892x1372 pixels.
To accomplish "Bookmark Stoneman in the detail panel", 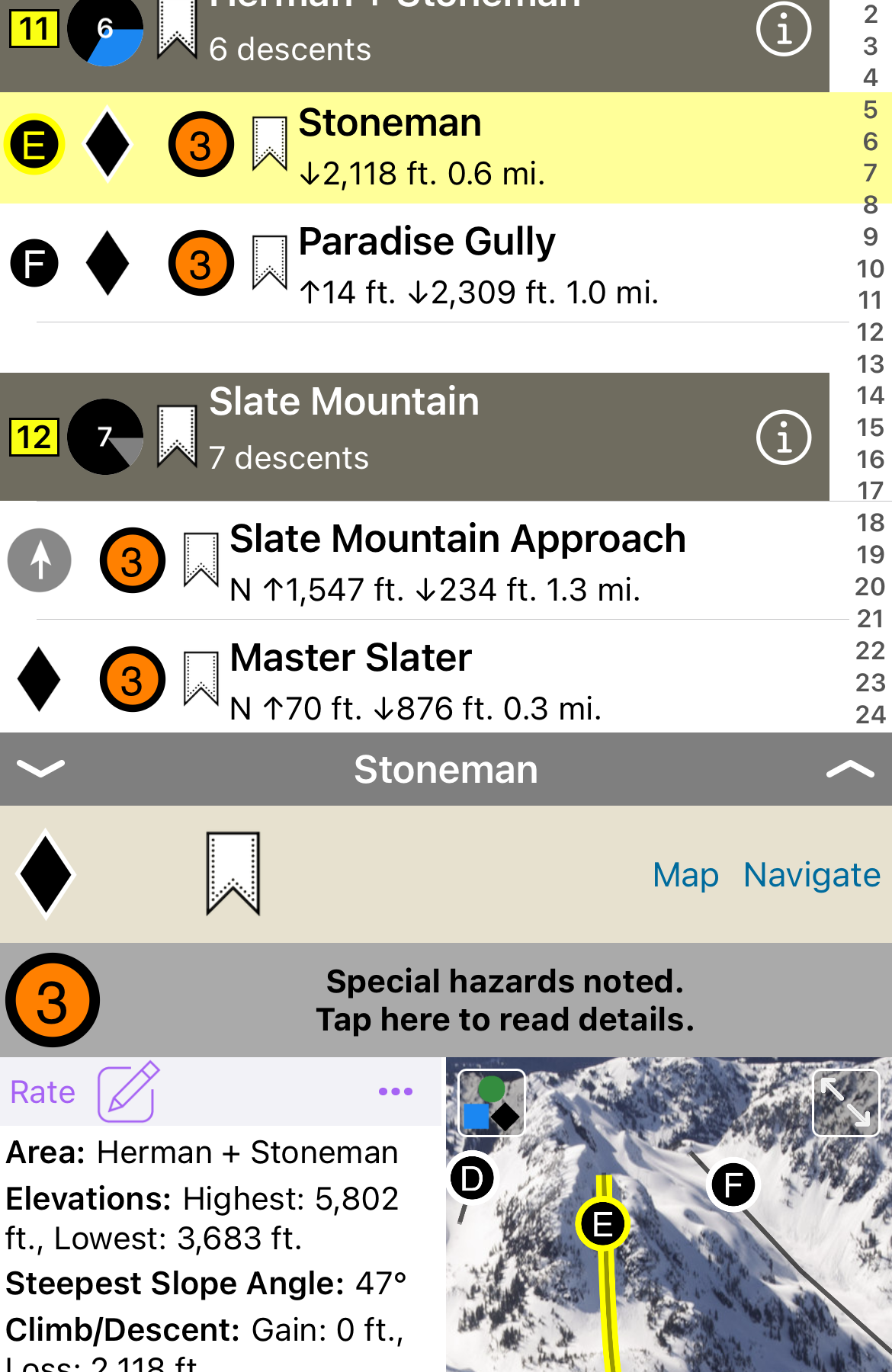I will point(233,874).
